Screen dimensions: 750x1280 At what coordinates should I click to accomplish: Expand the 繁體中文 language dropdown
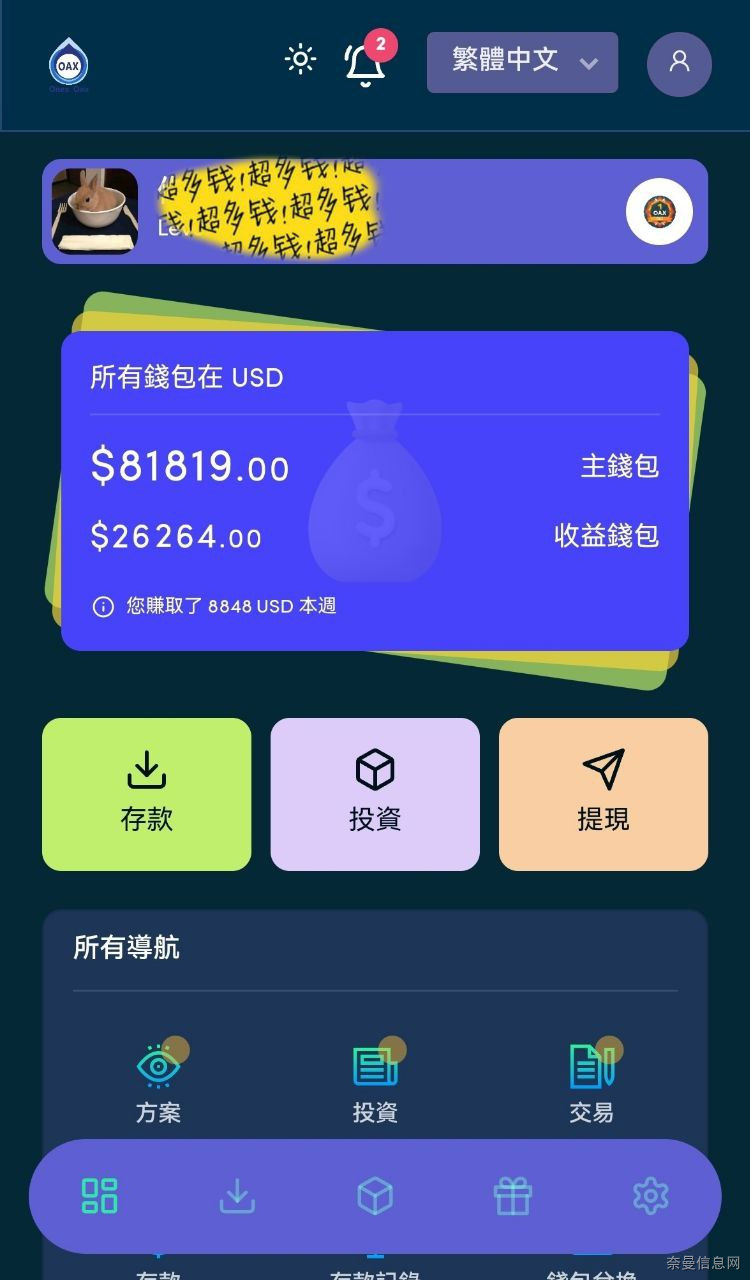coord(522,62)
